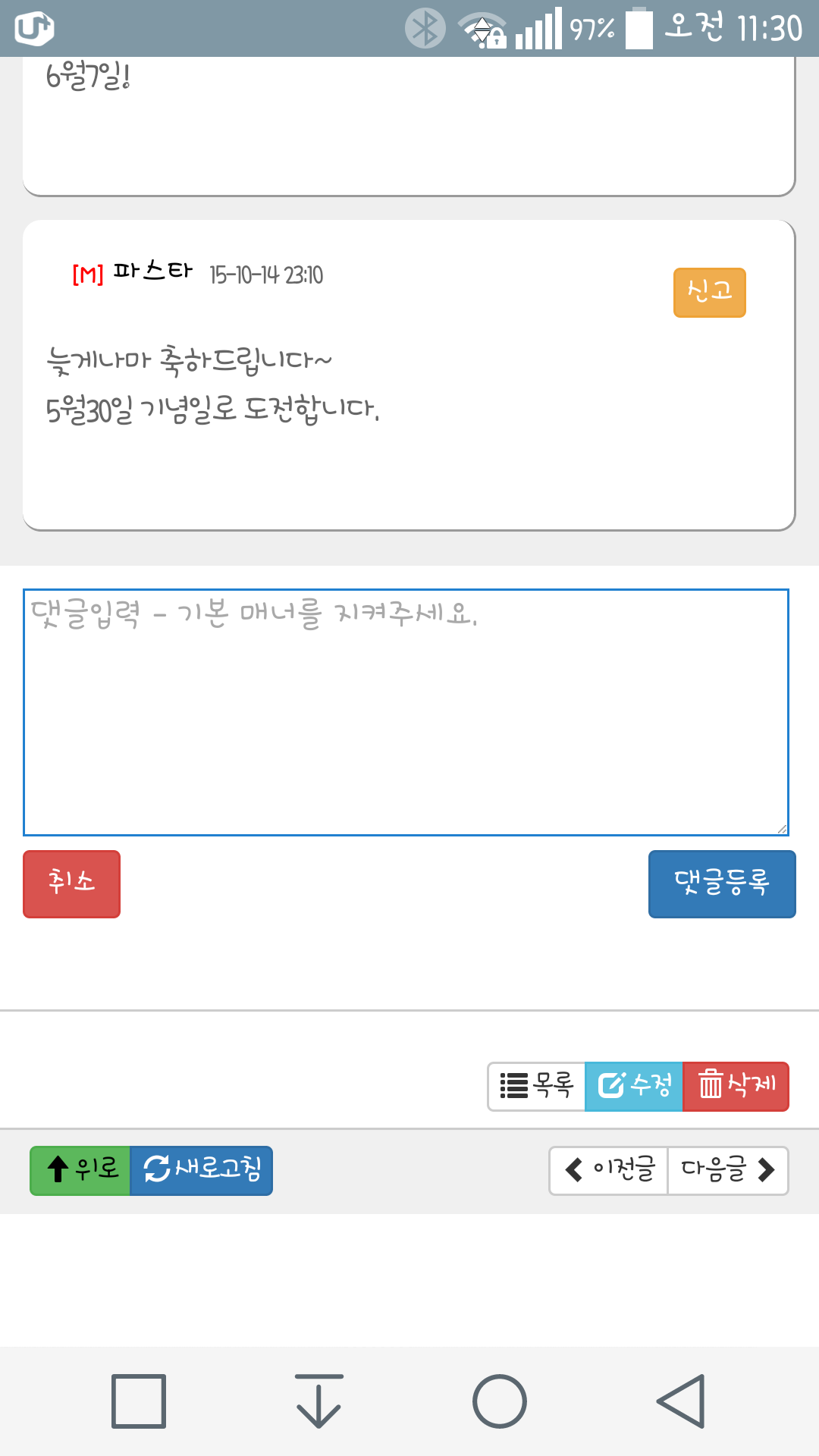Screen dimensions: 819x1456
Task: Go to the next post 다음글
Action: 728,1170
